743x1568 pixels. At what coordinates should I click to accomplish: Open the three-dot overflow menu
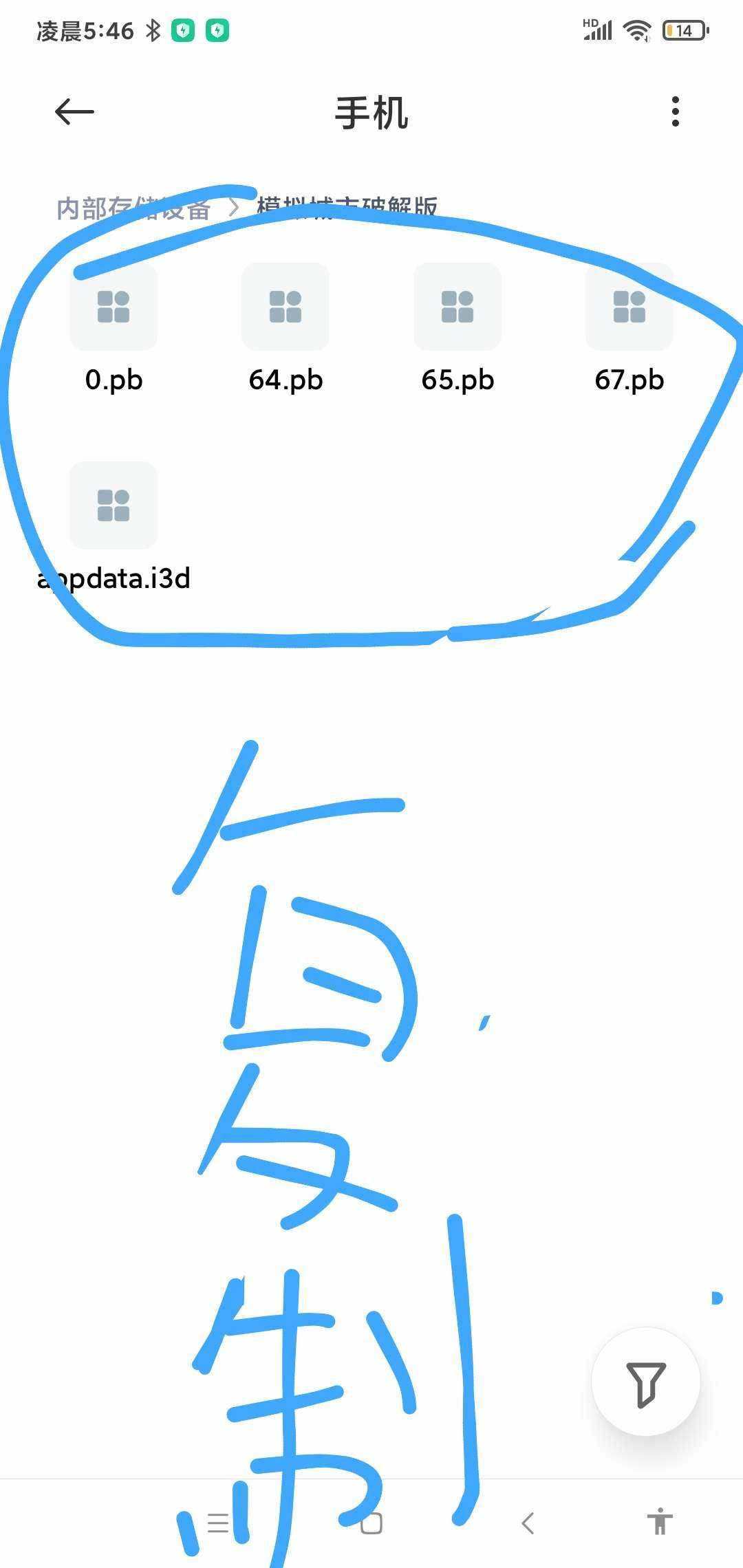tap(675, 111)
